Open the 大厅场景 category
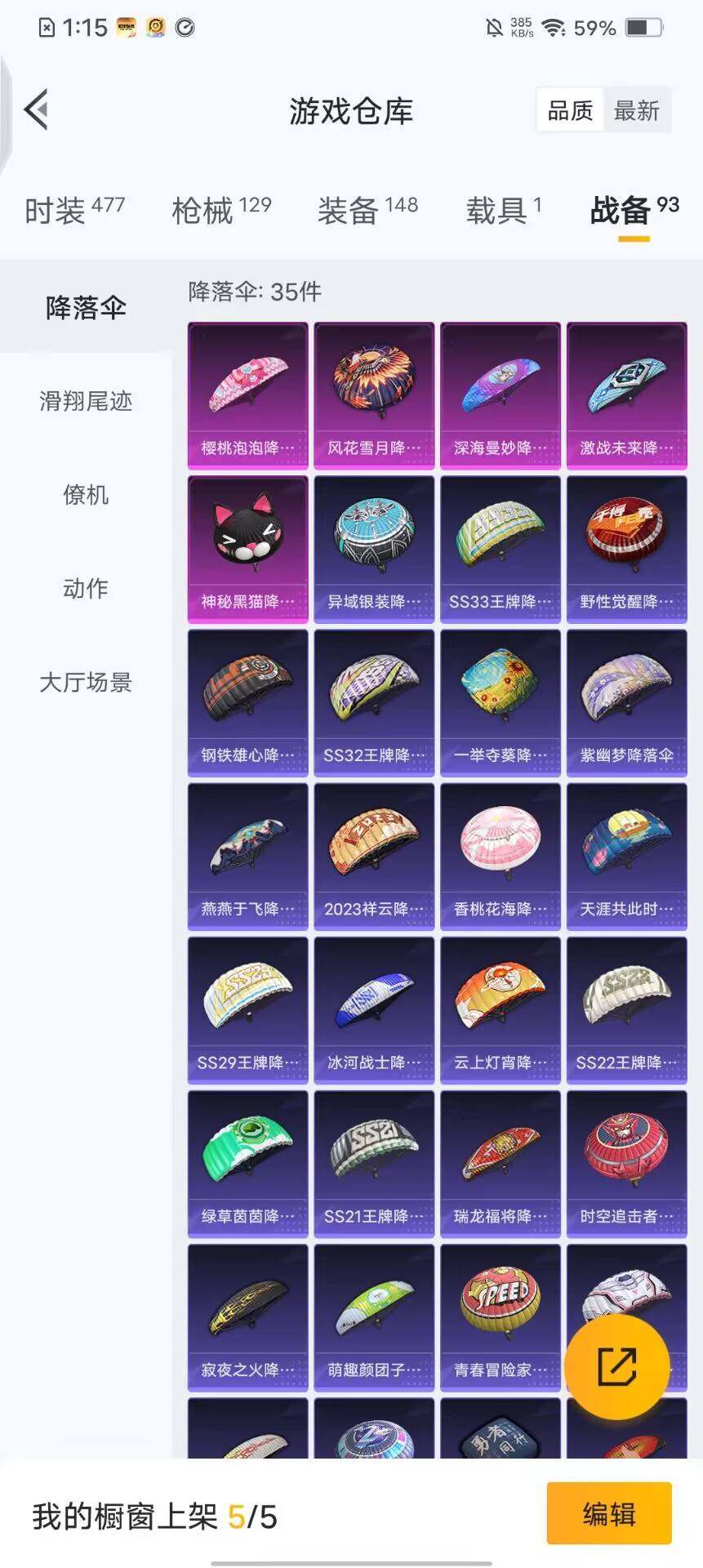 [86, 682]
